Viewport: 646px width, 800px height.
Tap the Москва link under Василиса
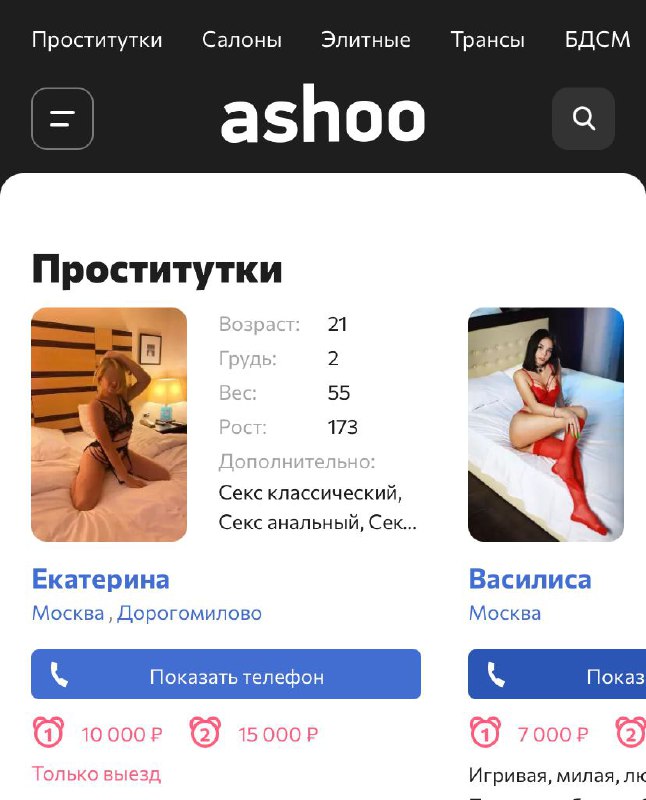[x=504, y=613]
